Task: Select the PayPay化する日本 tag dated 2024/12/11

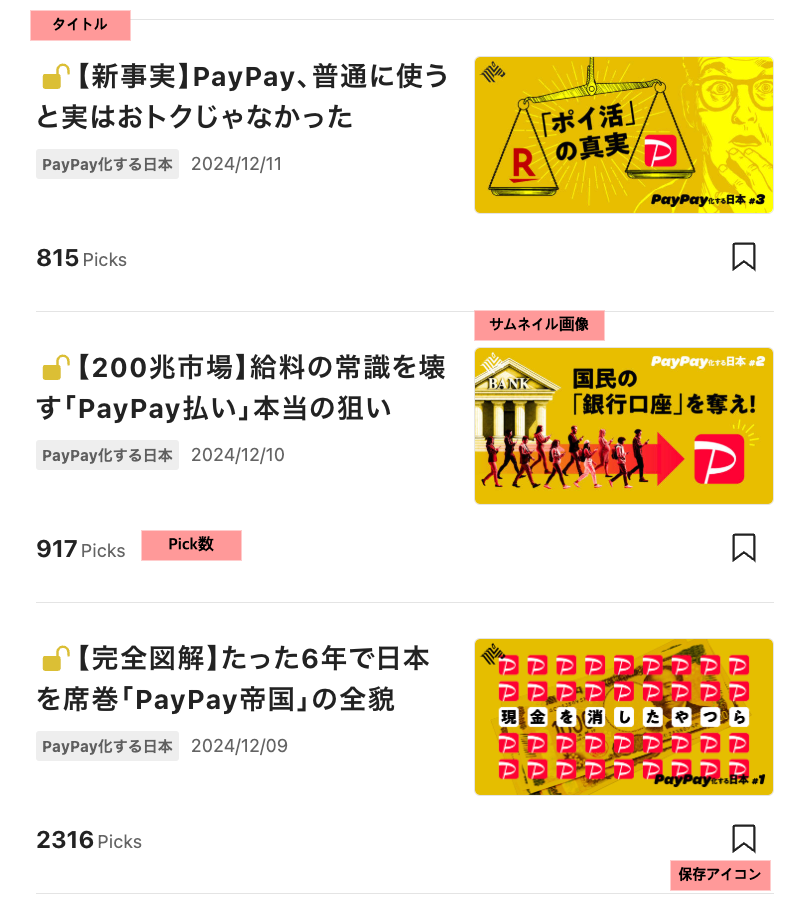Action: click(x=108, y=164)
